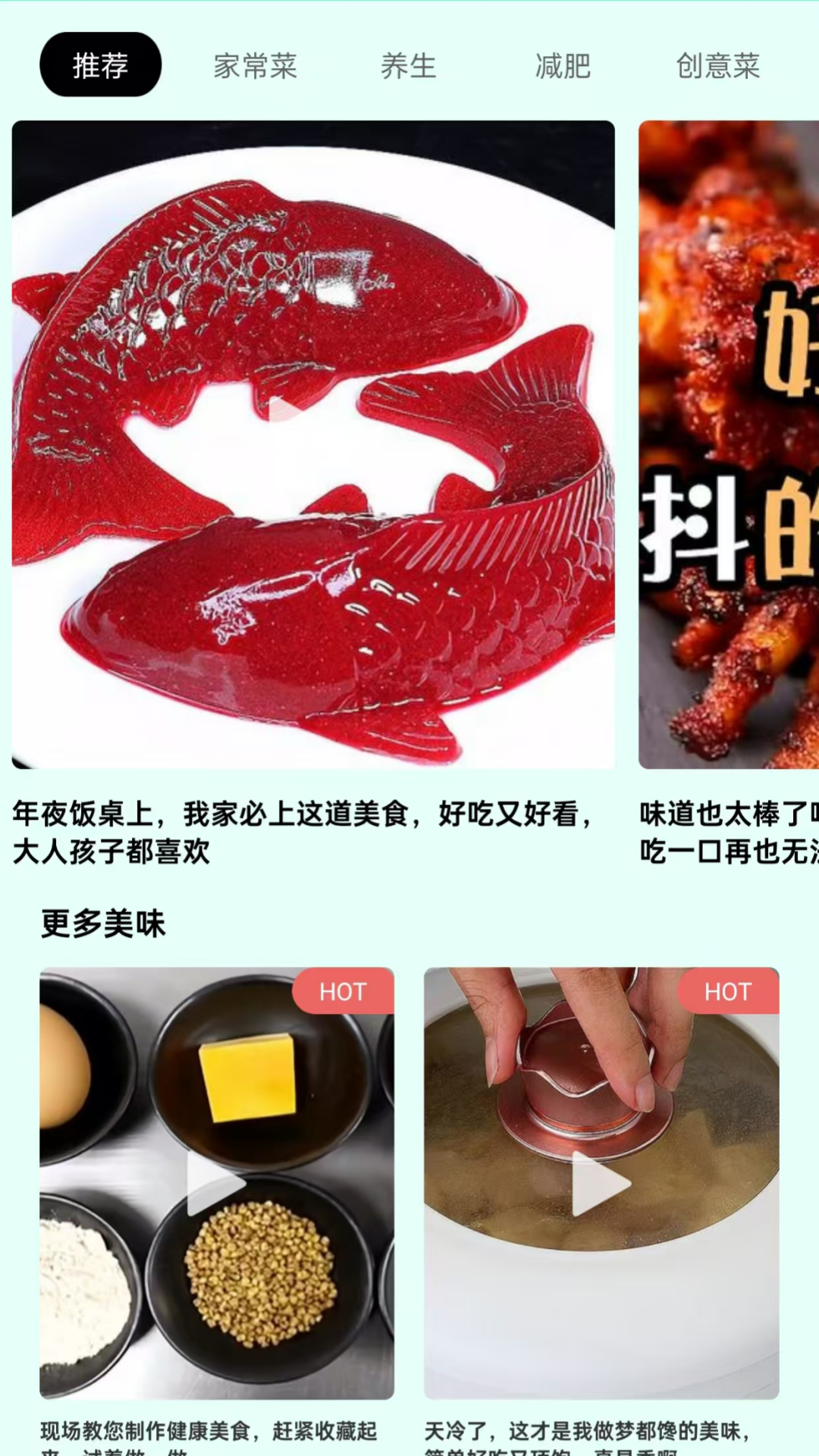Play the red fish jelly video
This screenshot has width=819, height=1456.
312,444
